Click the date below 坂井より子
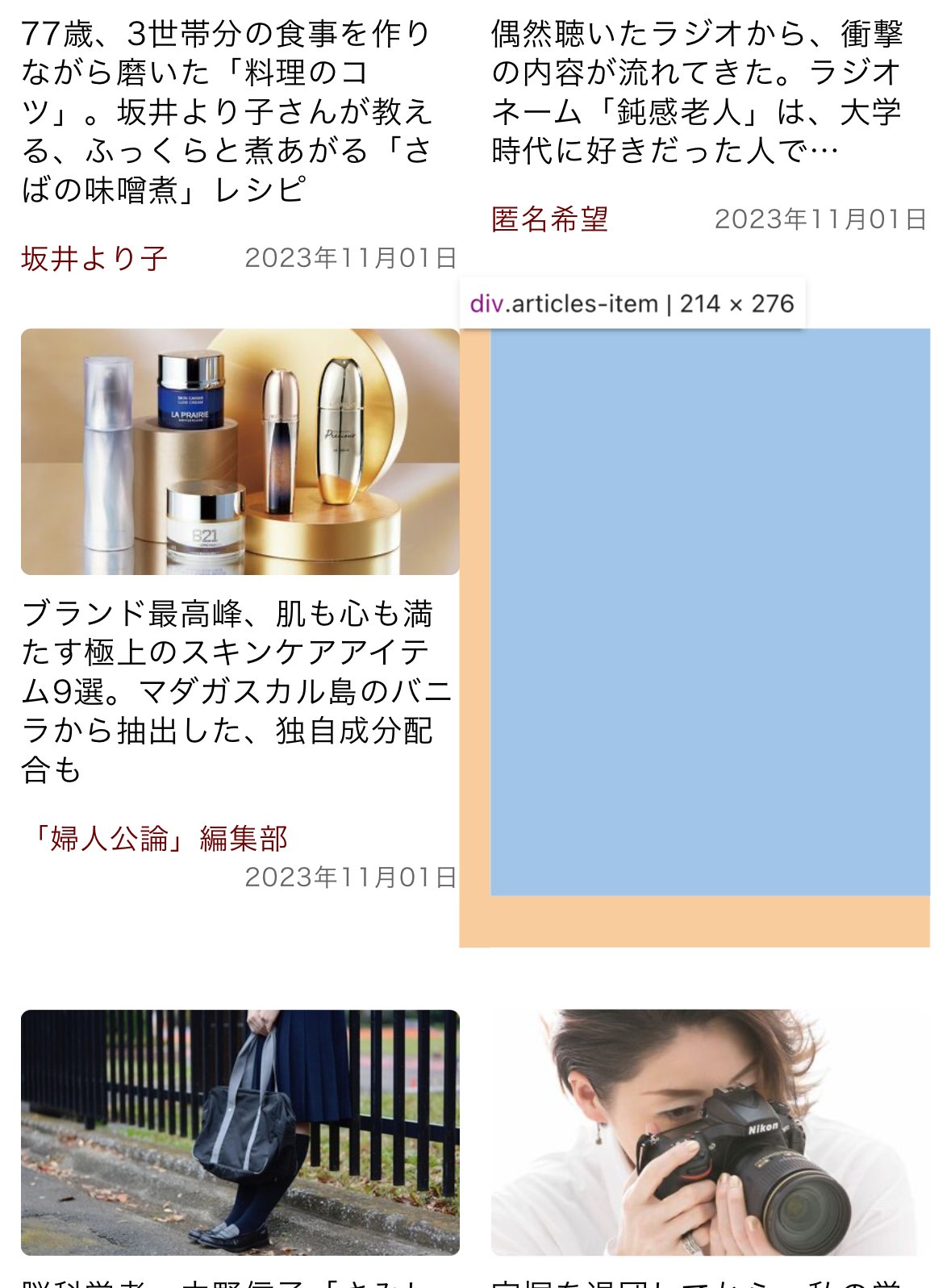 coord(351,256)
